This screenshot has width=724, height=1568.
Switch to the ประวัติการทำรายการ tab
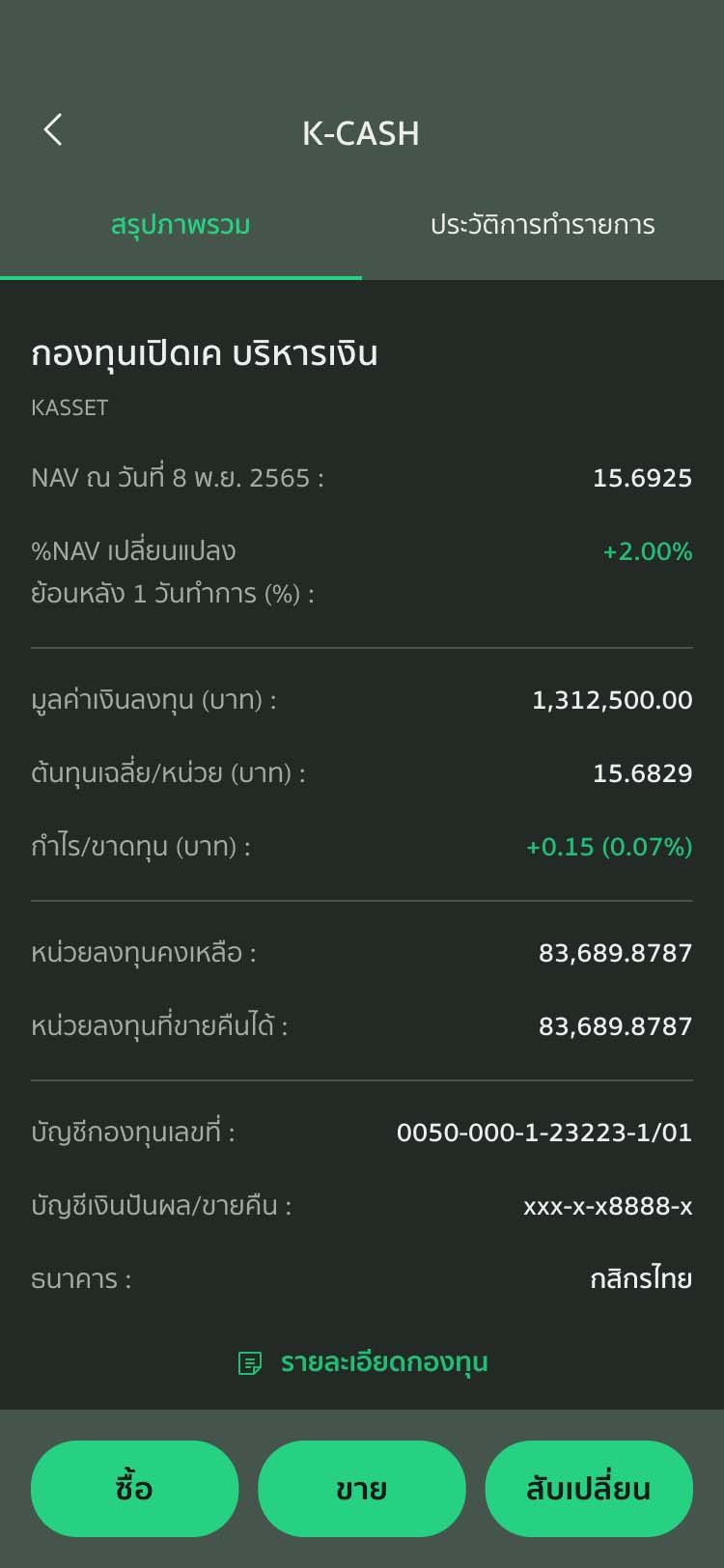click(542, 225)
